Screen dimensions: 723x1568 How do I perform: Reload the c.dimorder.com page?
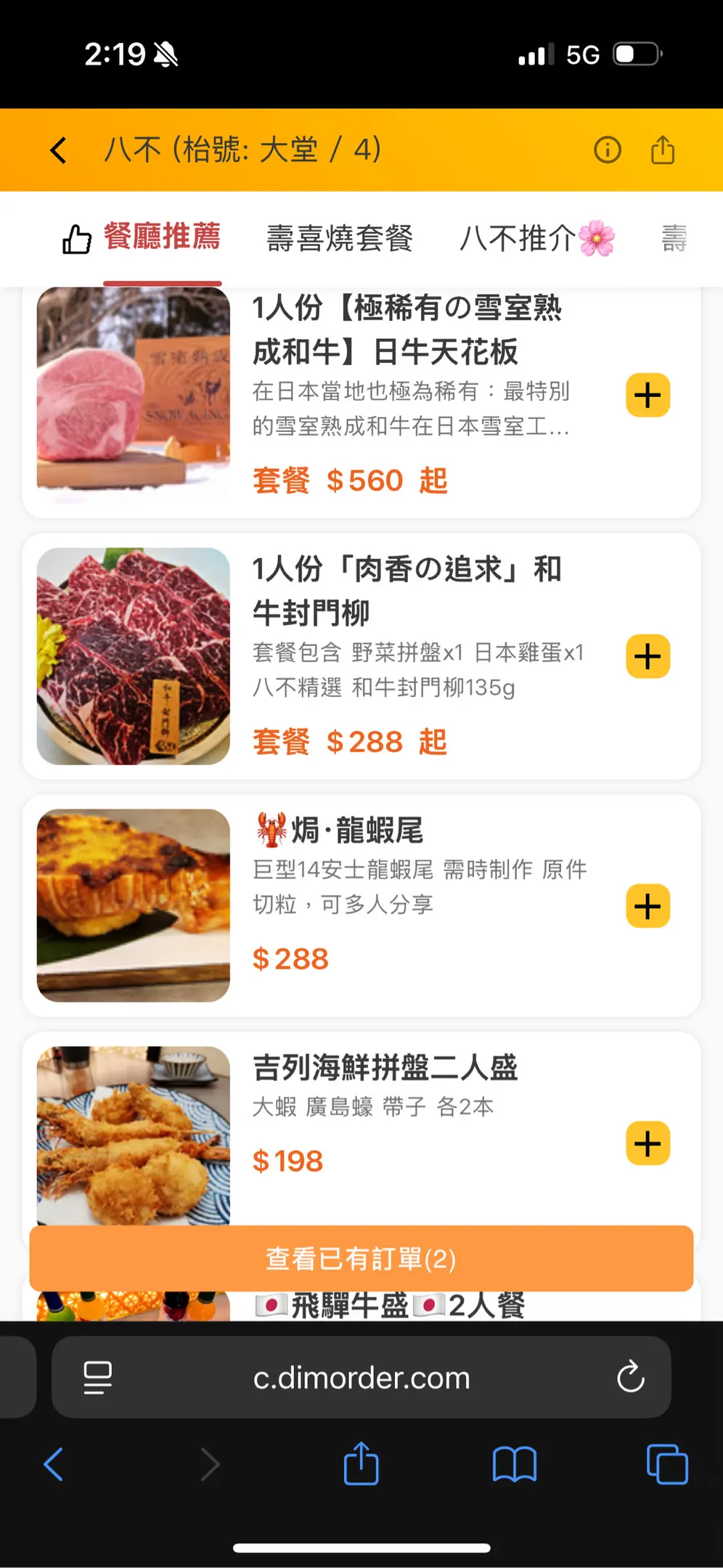click(630, 1376)
